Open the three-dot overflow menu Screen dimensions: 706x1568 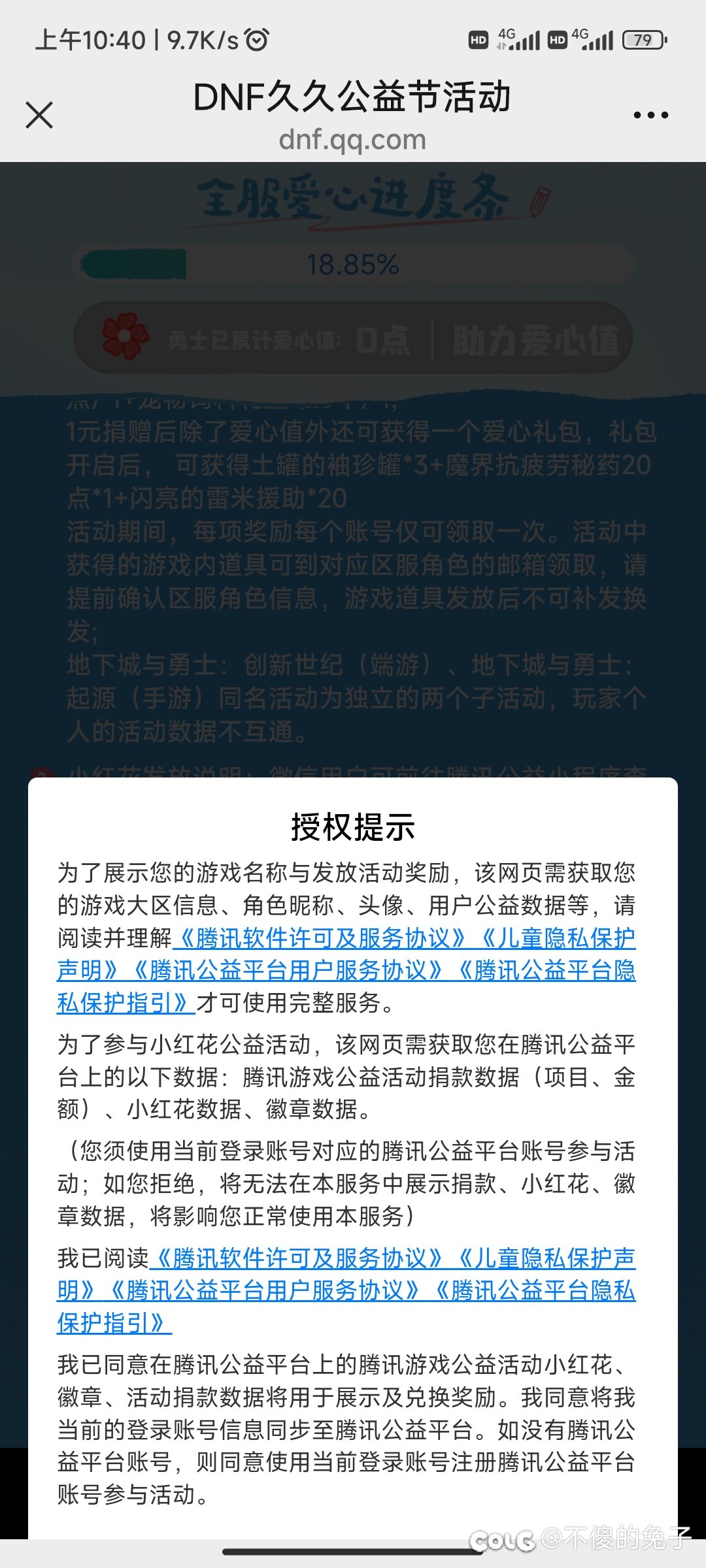650,115
